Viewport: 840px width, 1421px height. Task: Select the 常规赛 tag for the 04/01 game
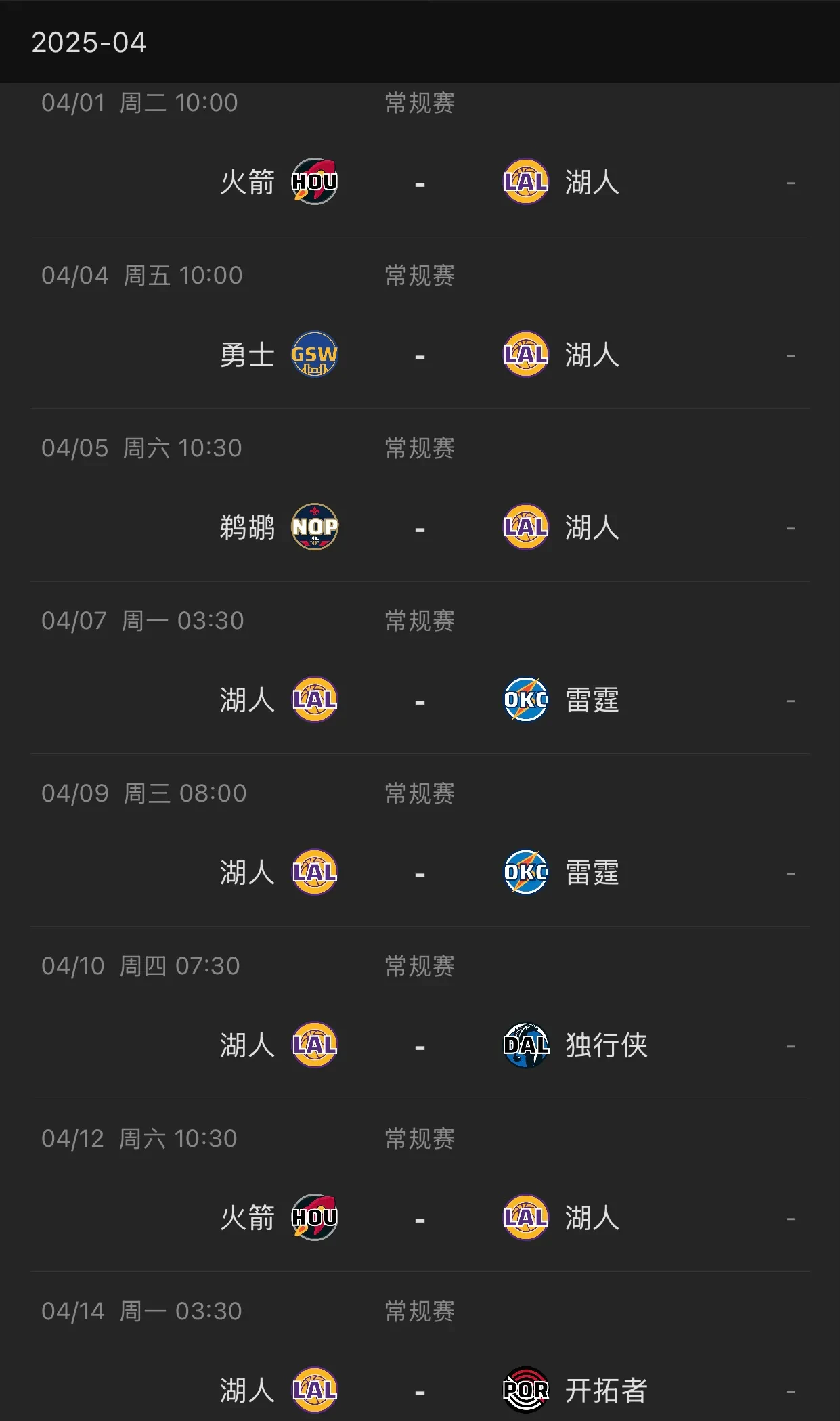[x=419, y=103]
